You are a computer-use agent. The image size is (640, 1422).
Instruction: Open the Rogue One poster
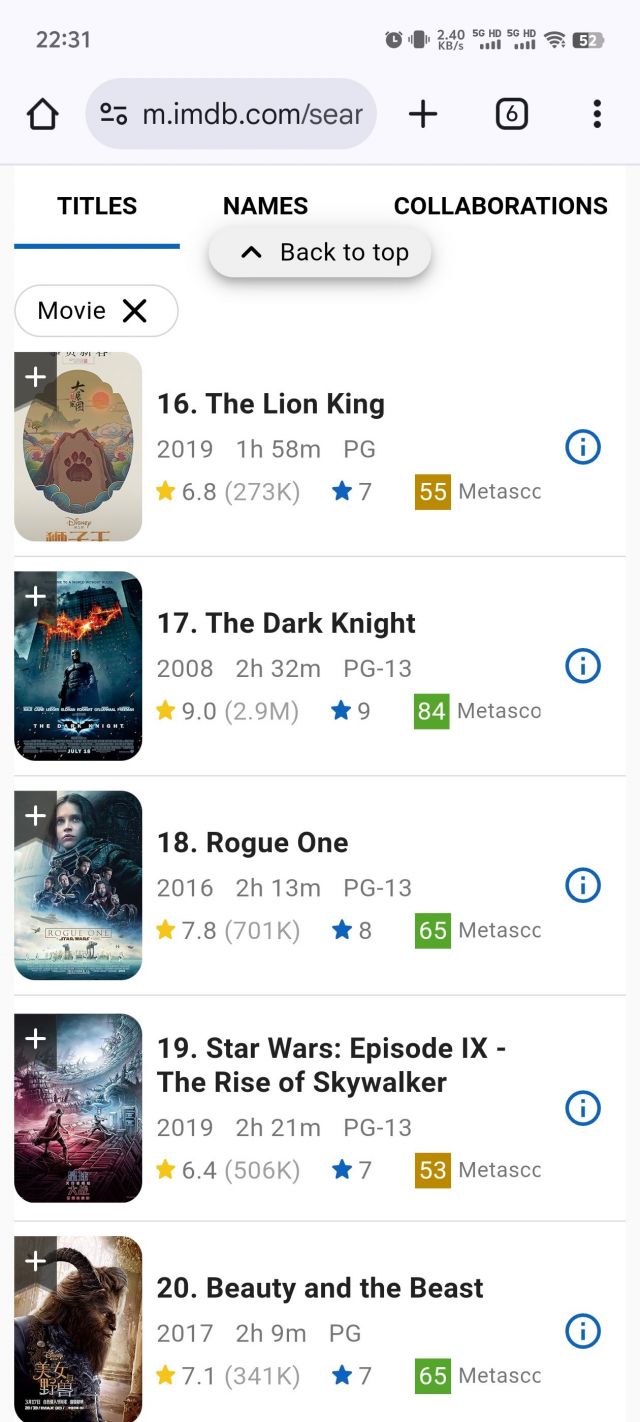coord(78,885)
